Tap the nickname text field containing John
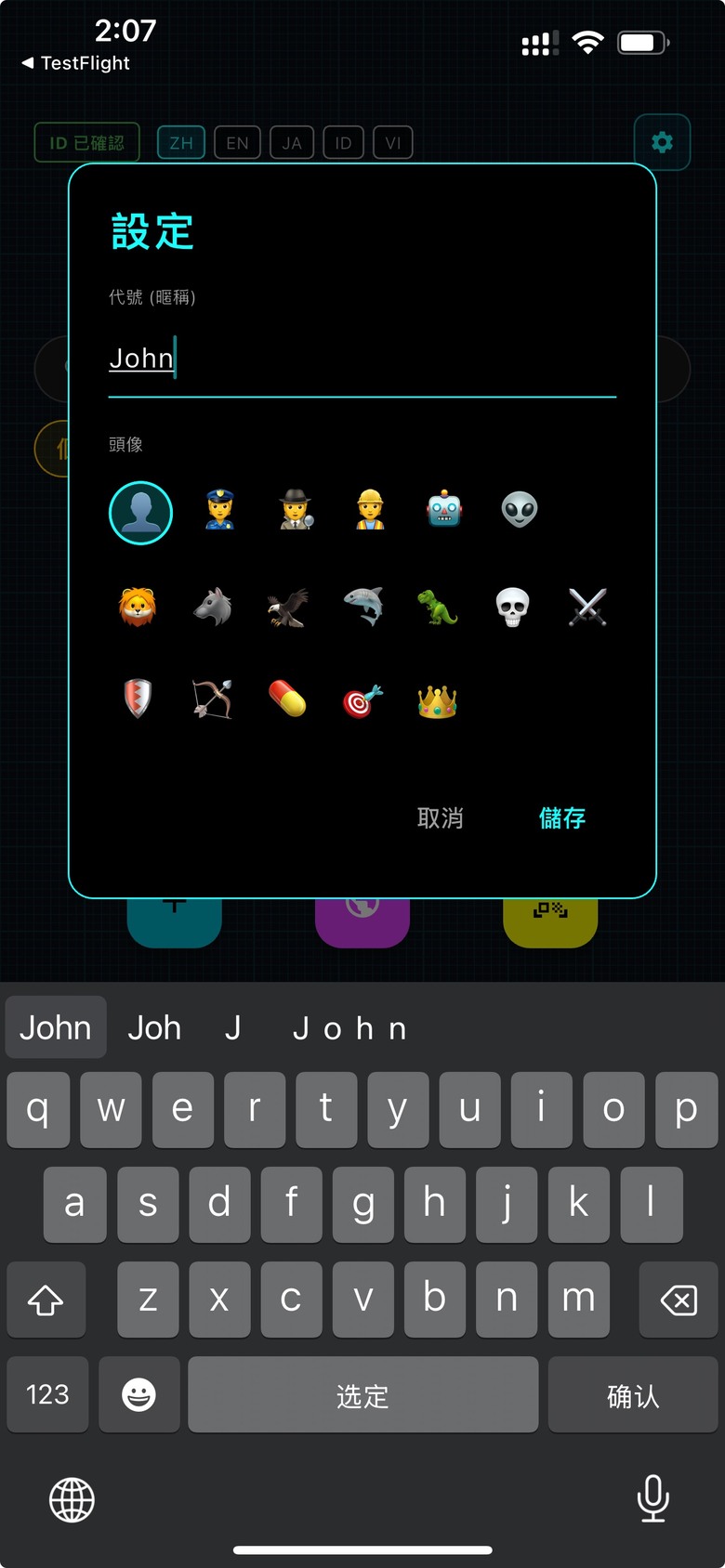Viewport: 725px width, 1568px height. 362,359
